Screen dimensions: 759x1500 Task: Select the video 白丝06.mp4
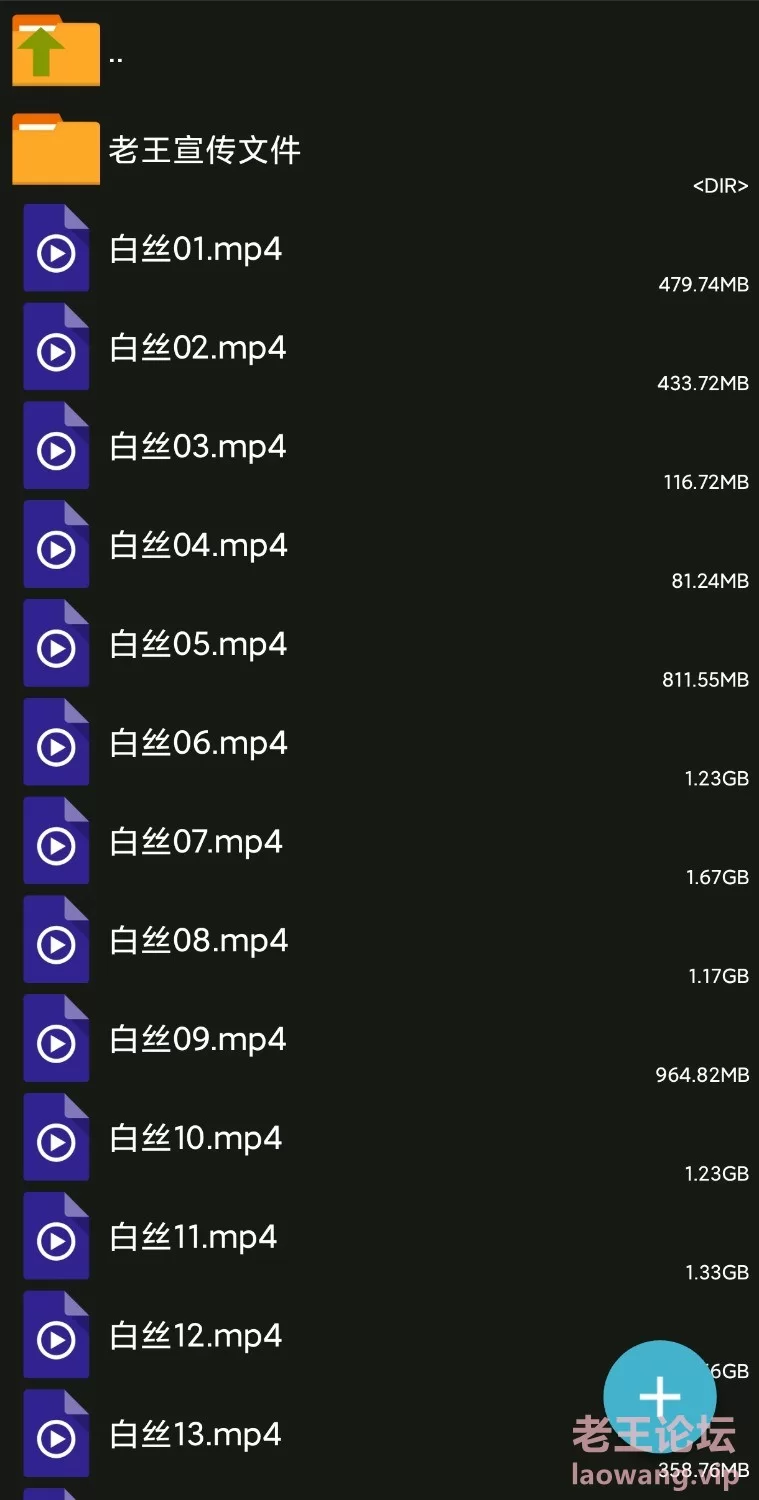[379, 744]
